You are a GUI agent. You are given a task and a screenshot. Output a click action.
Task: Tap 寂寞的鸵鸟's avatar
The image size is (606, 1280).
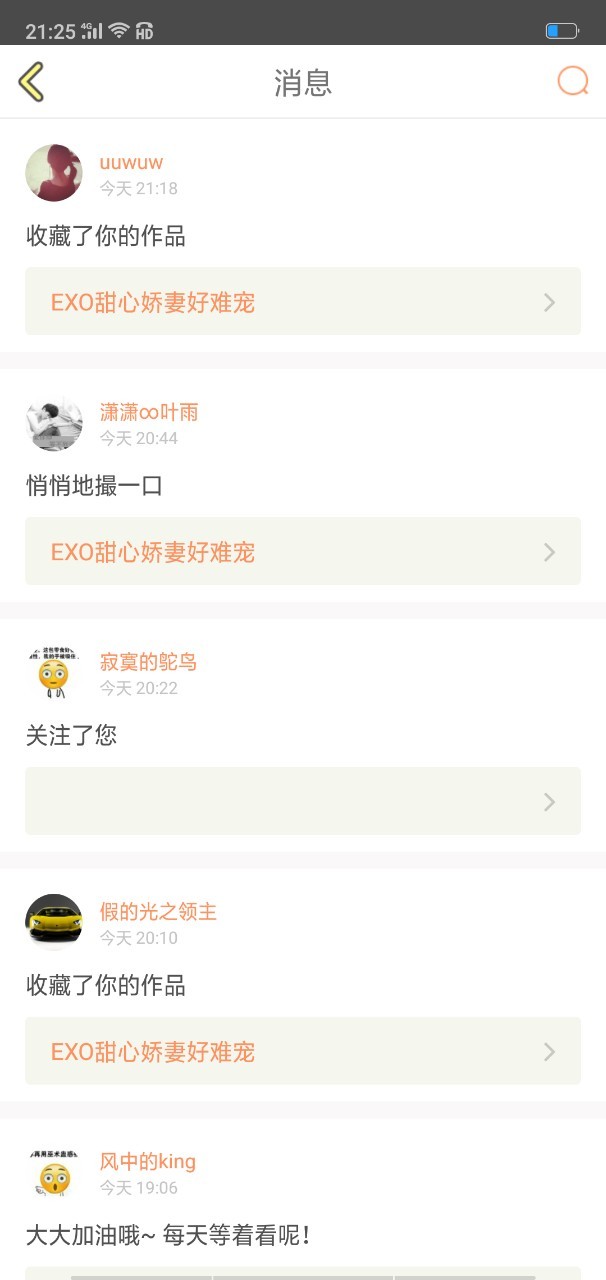[54, 673]
